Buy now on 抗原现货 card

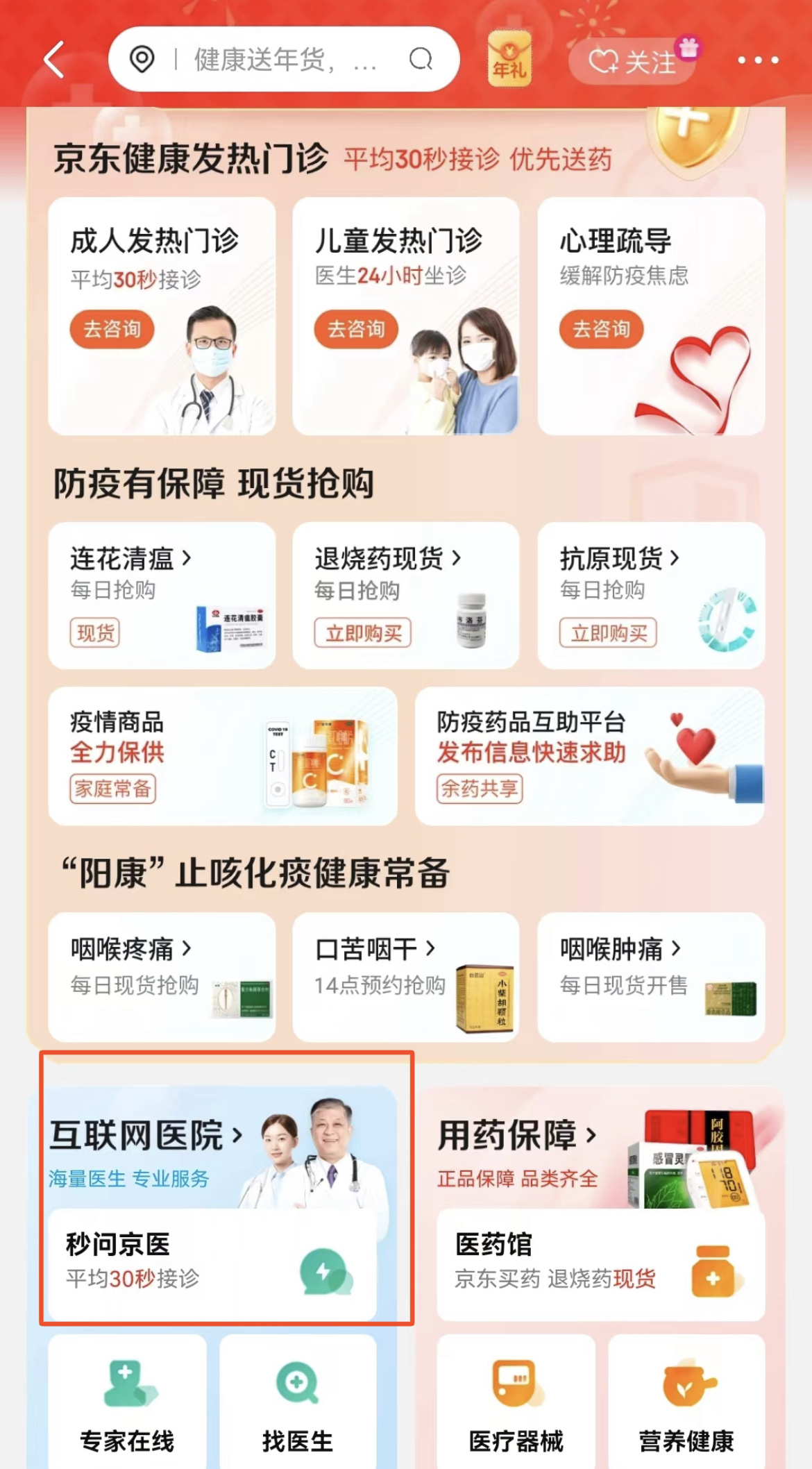608,633
